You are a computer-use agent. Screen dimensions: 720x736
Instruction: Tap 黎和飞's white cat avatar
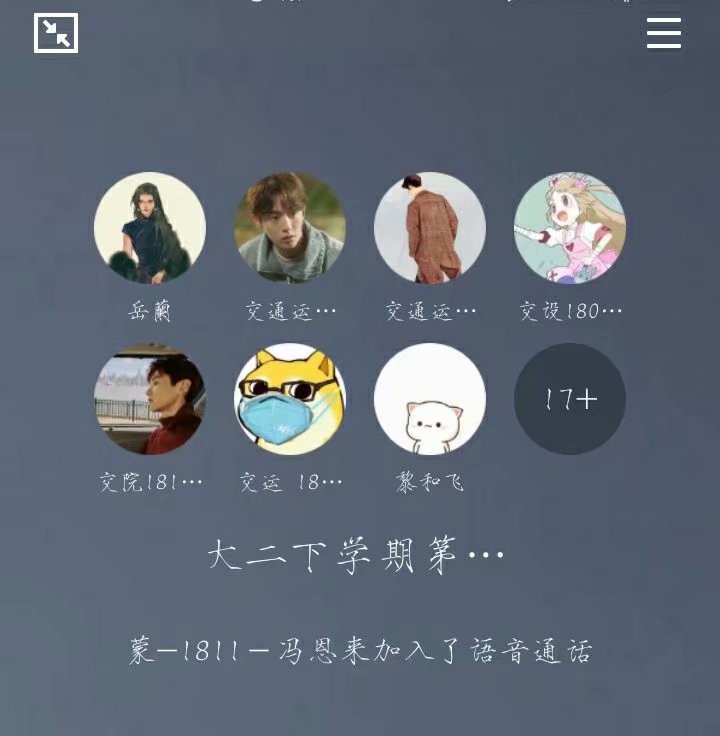pos(430,398)
